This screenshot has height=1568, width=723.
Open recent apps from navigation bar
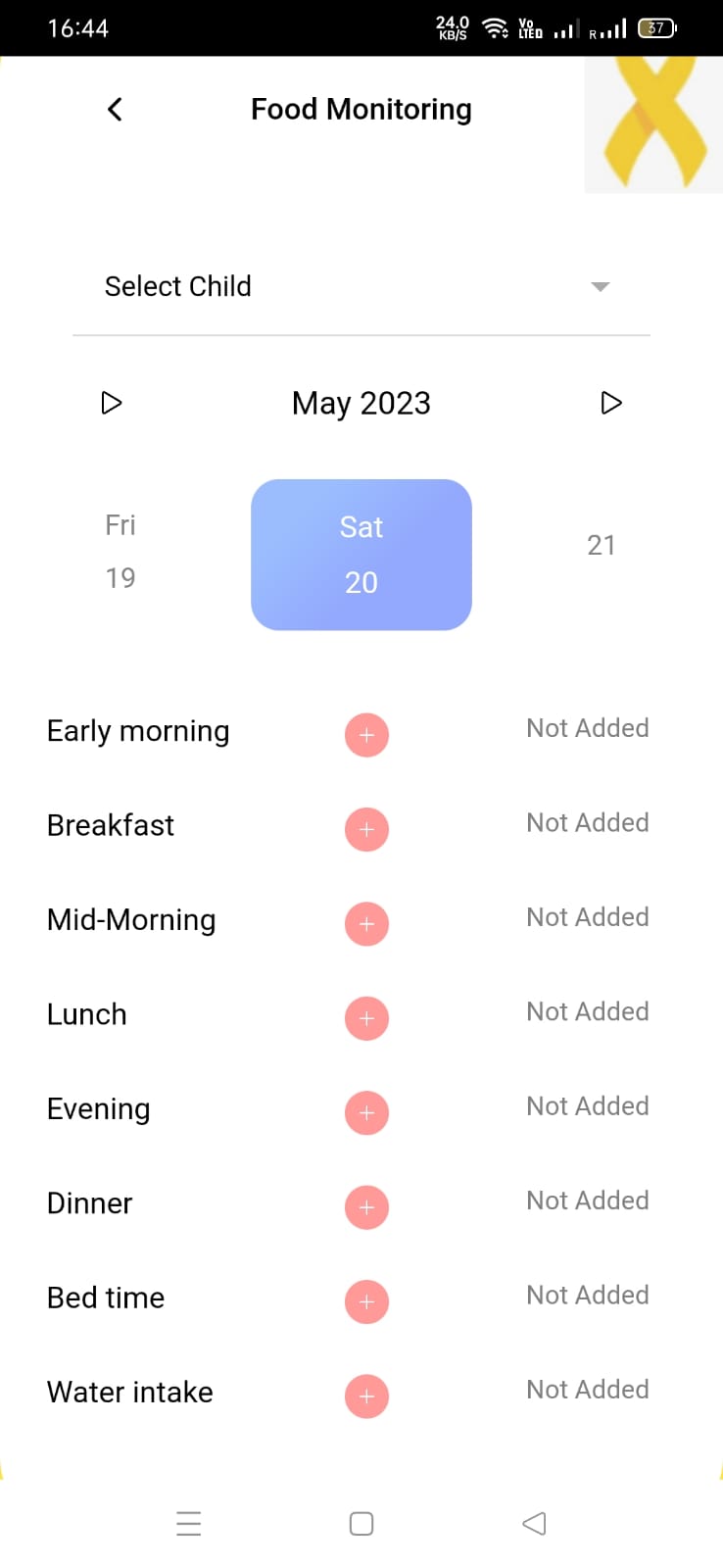coord(189,1524)
